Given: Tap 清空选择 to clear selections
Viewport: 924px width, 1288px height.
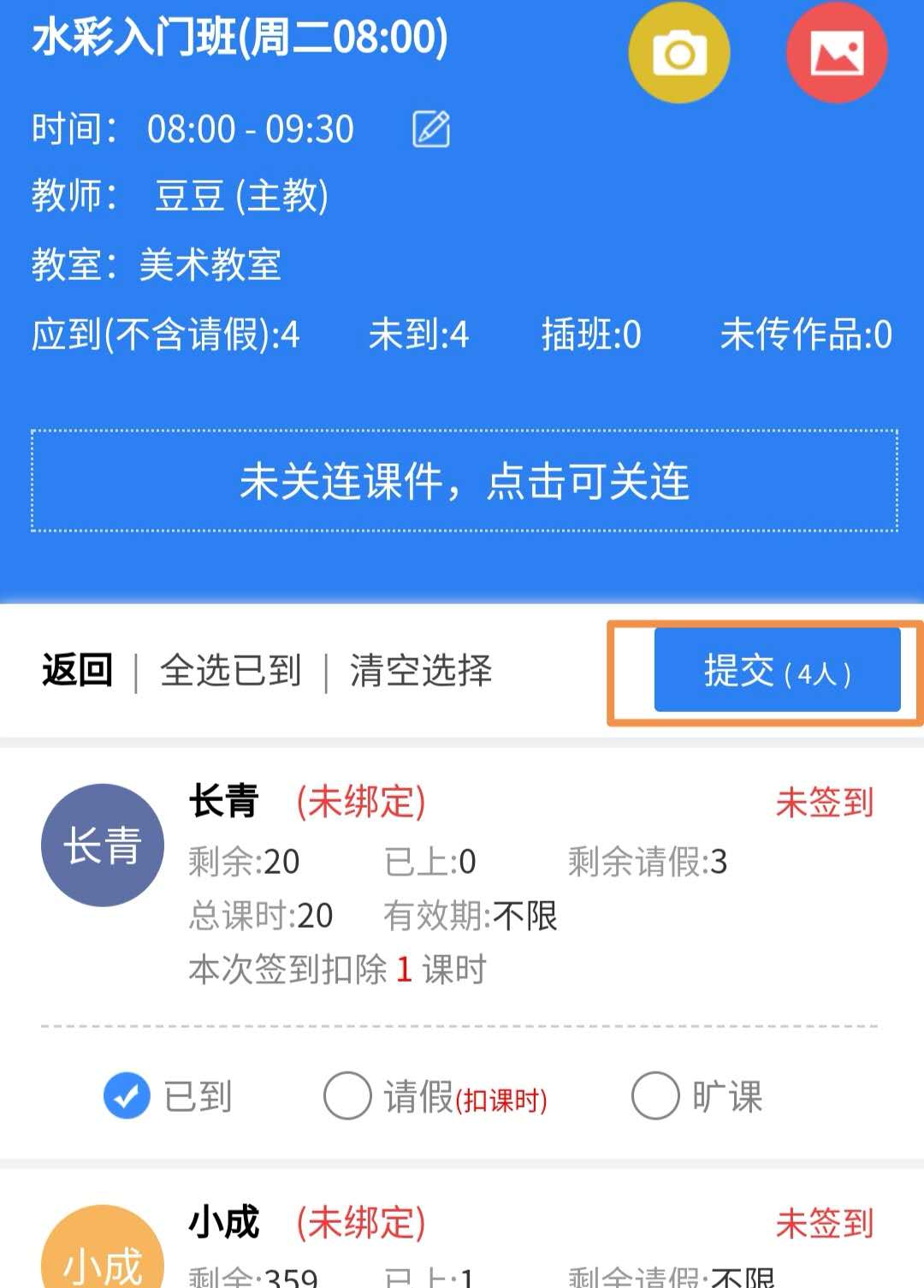Looking at the screenshot, I should coord(420,670).
